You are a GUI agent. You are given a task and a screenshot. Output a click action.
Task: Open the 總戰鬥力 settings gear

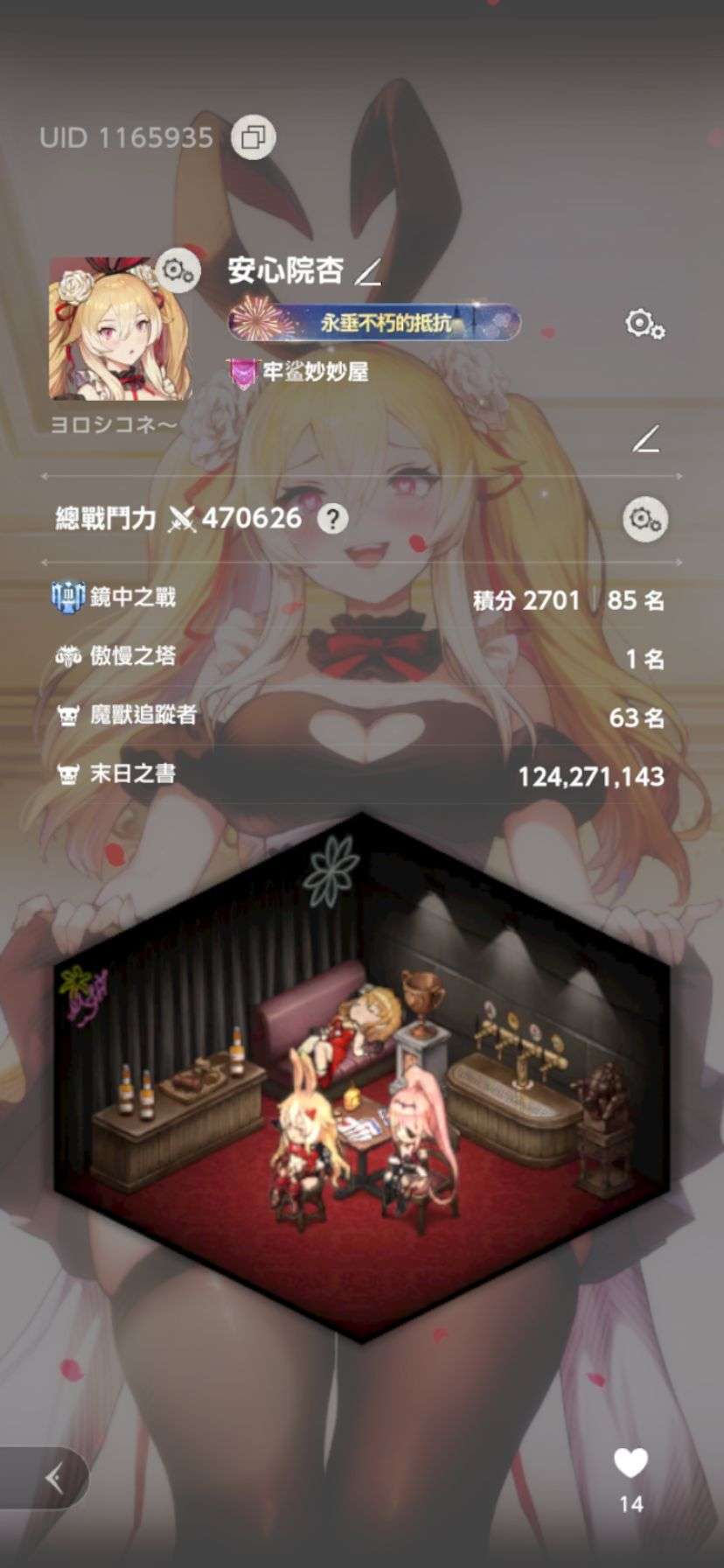(645, 519)
